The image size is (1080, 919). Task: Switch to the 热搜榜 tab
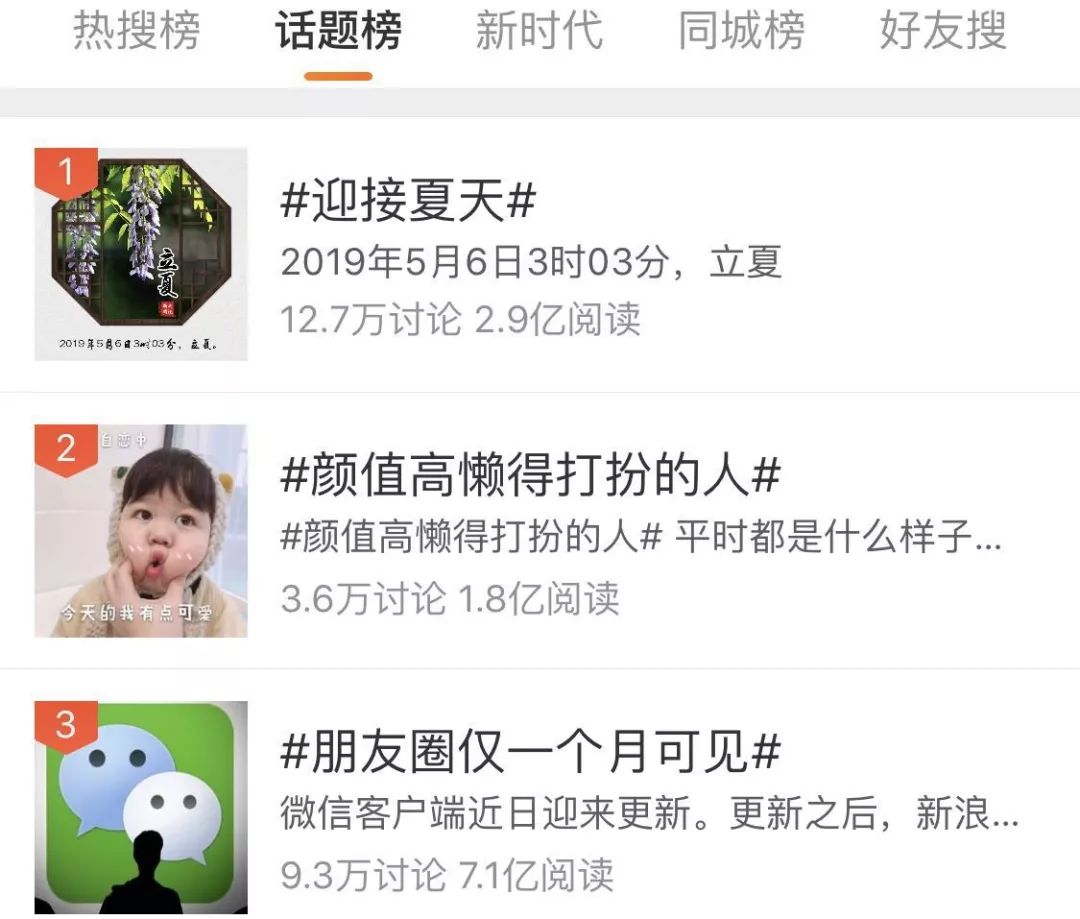coord(136,31)
